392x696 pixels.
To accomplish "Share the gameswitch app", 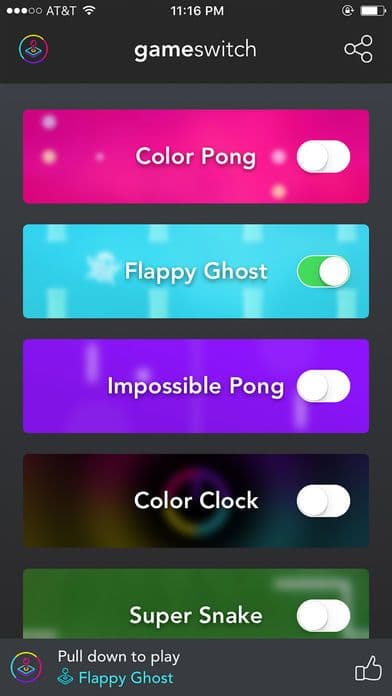I will pos(359,49).
